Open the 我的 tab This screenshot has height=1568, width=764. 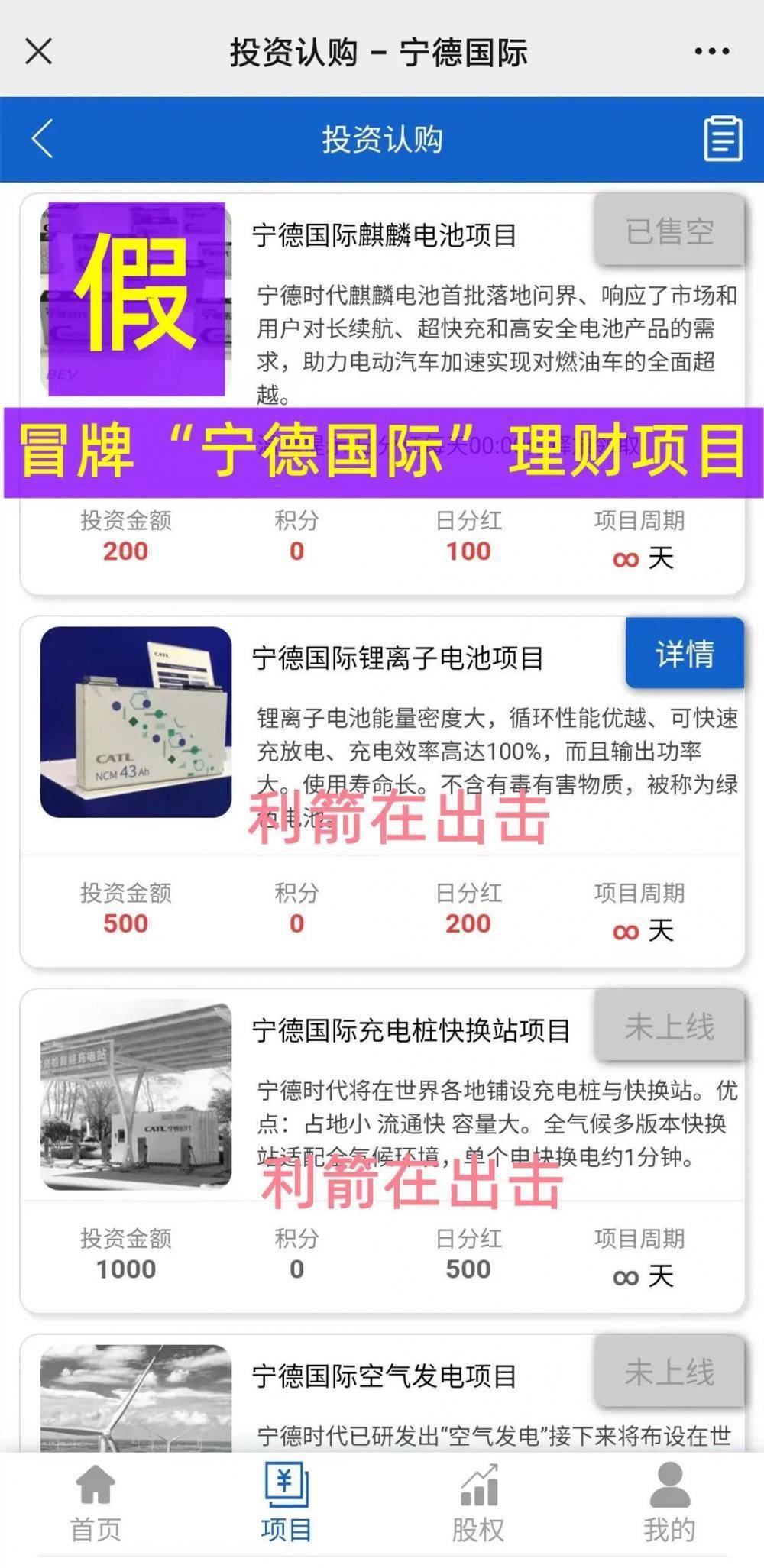pyautogui.click(x=668, y=1502)
